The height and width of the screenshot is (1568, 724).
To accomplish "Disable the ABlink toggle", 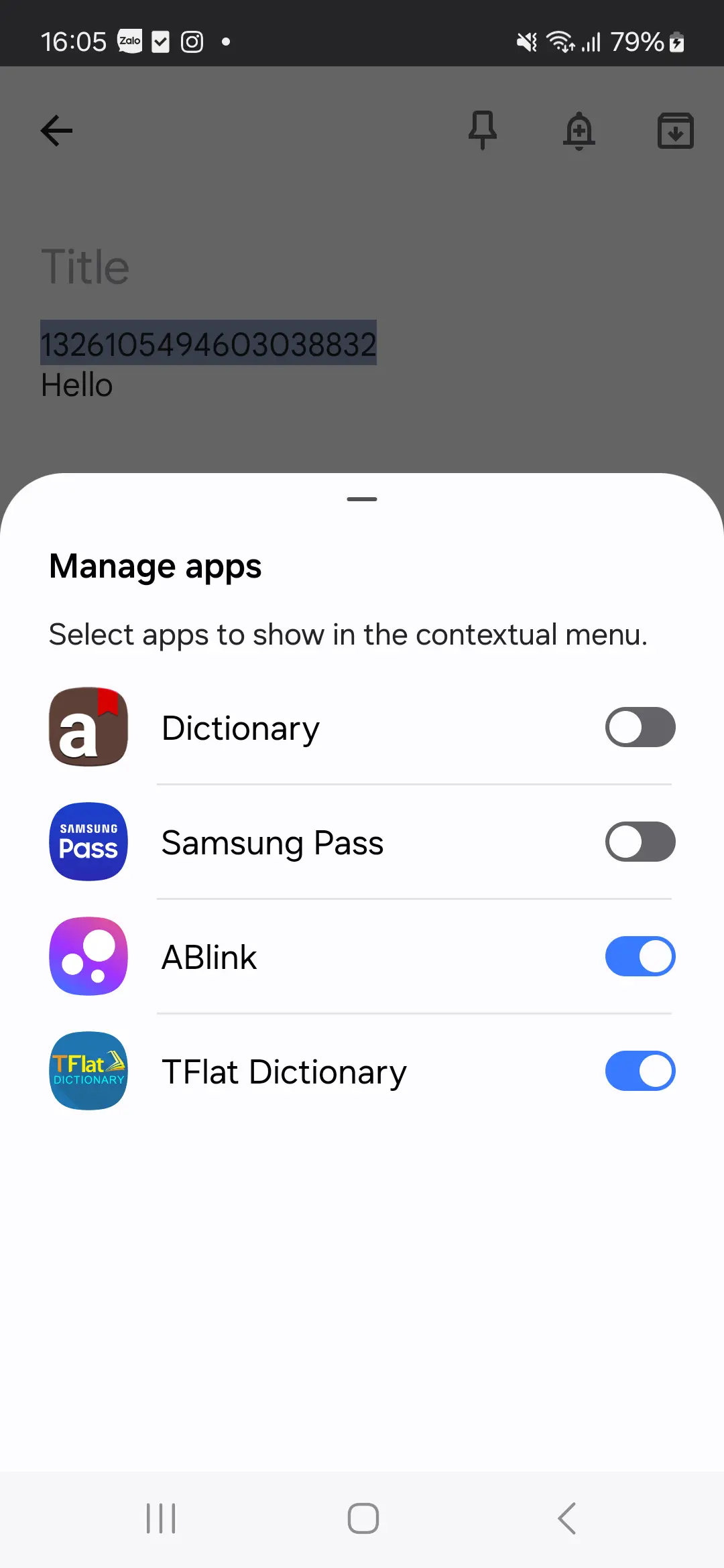I will tap(640, 956).
